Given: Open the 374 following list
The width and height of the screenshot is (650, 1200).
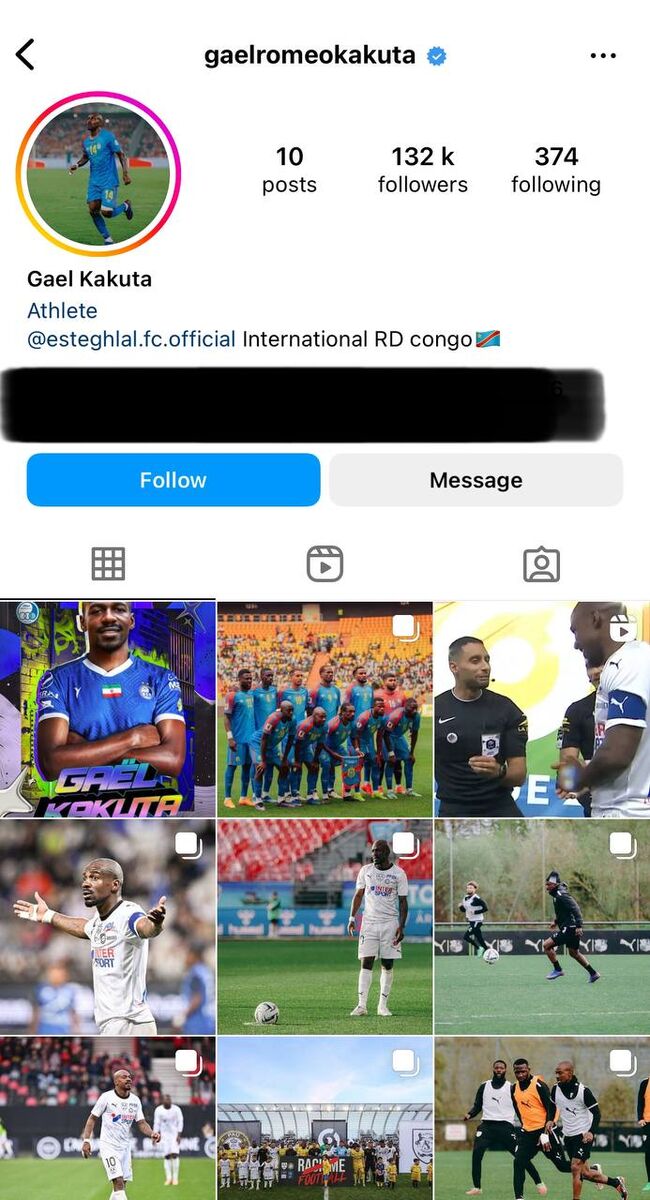Looking at the screenshot, I should click(555, 169).
